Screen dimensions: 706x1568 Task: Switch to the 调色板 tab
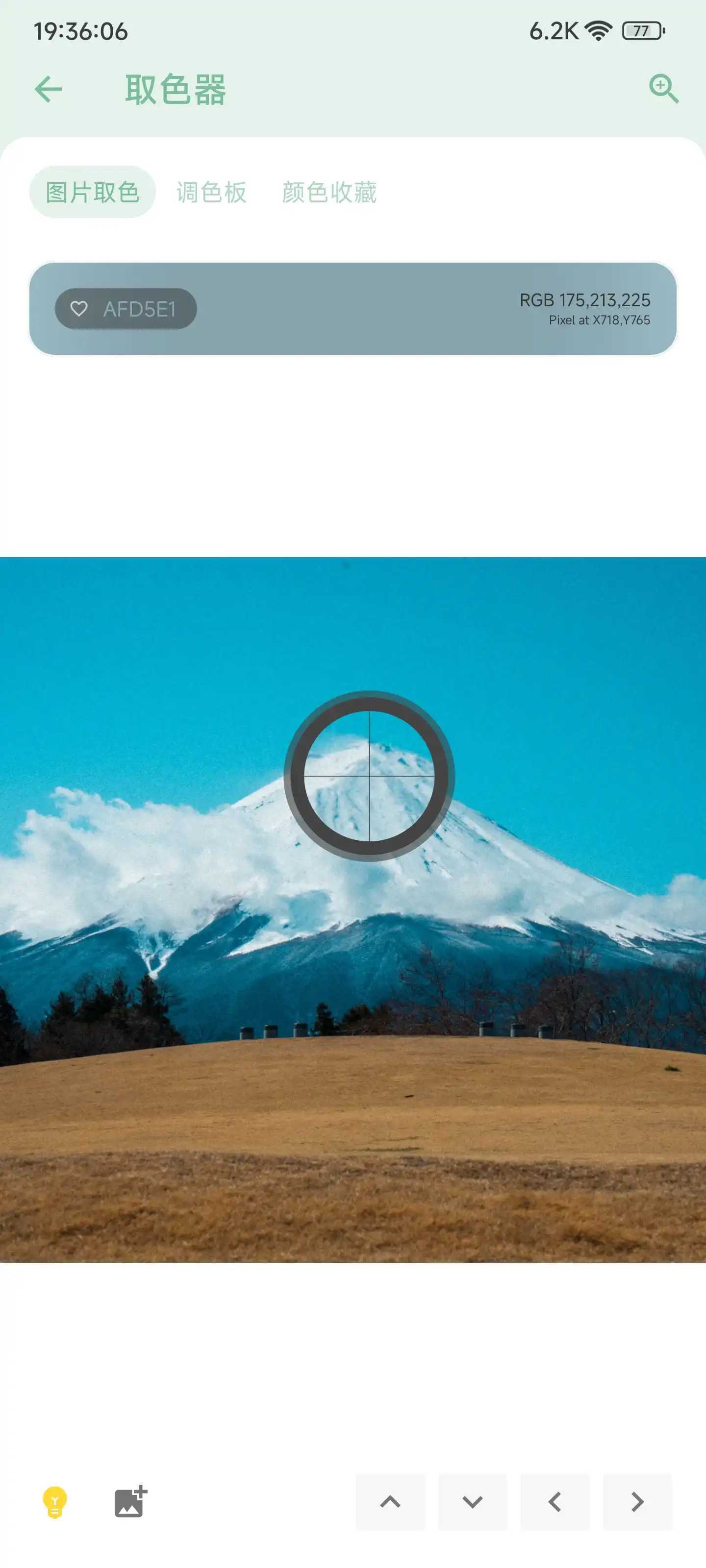point(211,193)
